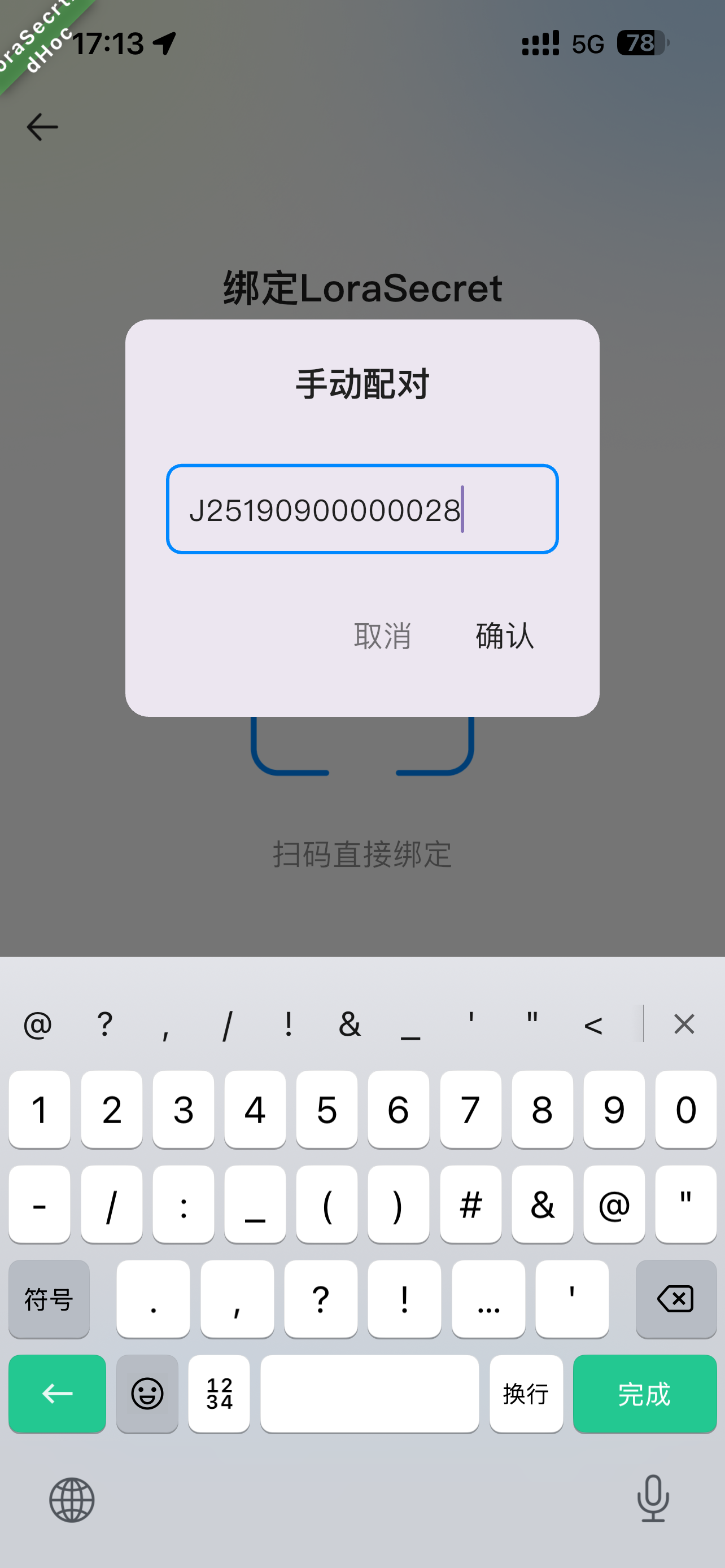Switch input language with the globe key
Viewport: 725px width, 1568px height.
[x=72, y=1500]
